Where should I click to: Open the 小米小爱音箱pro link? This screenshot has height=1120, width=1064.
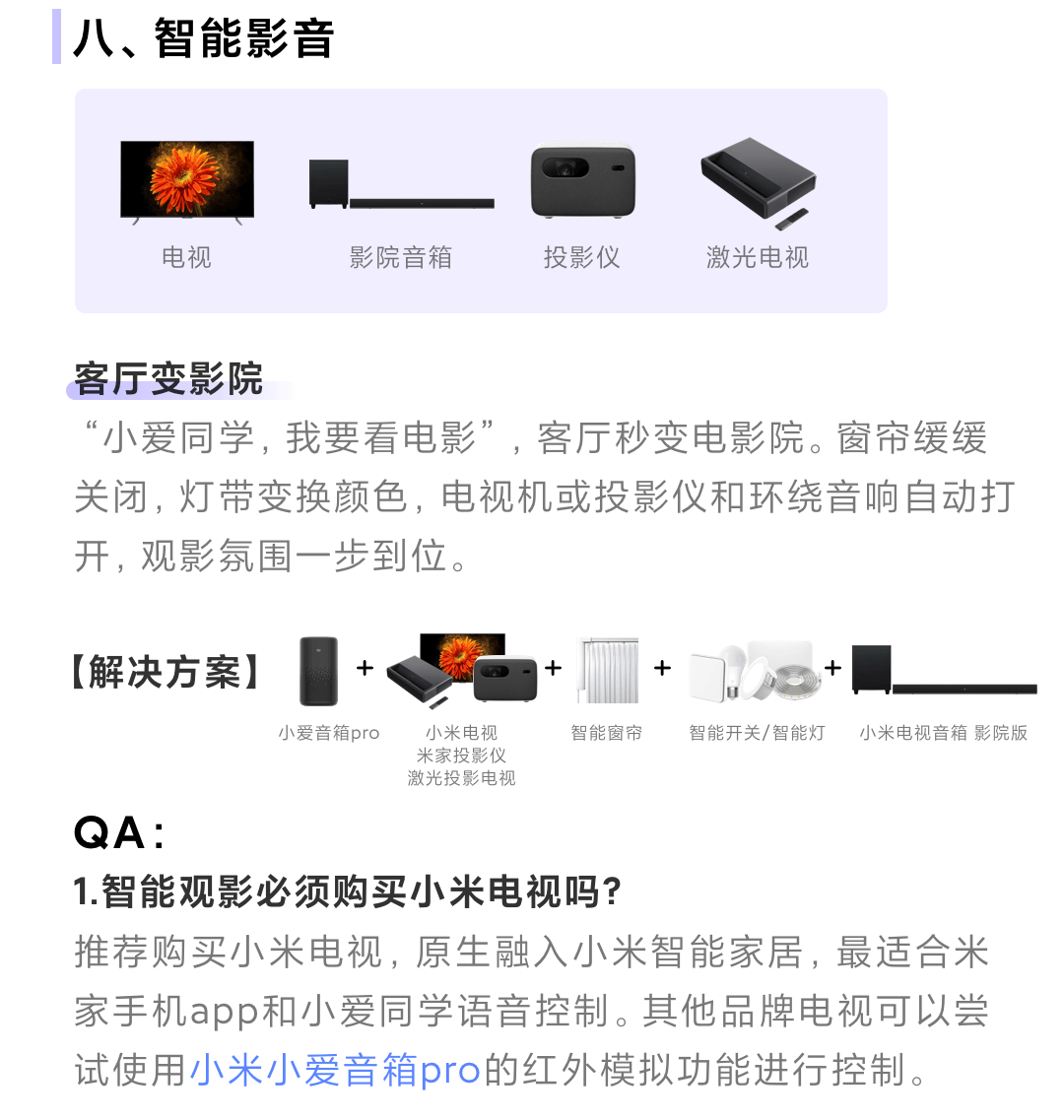pos(334,1071)
